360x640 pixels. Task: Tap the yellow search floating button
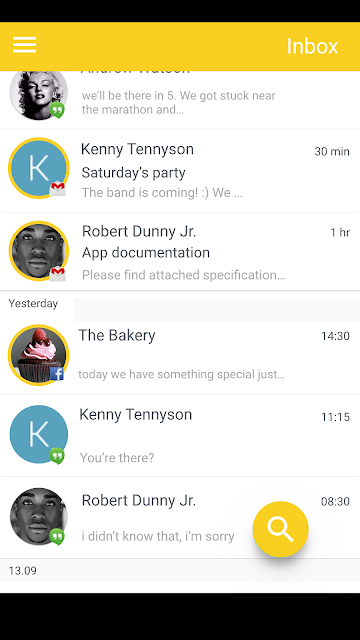click(x=280, y=529)
